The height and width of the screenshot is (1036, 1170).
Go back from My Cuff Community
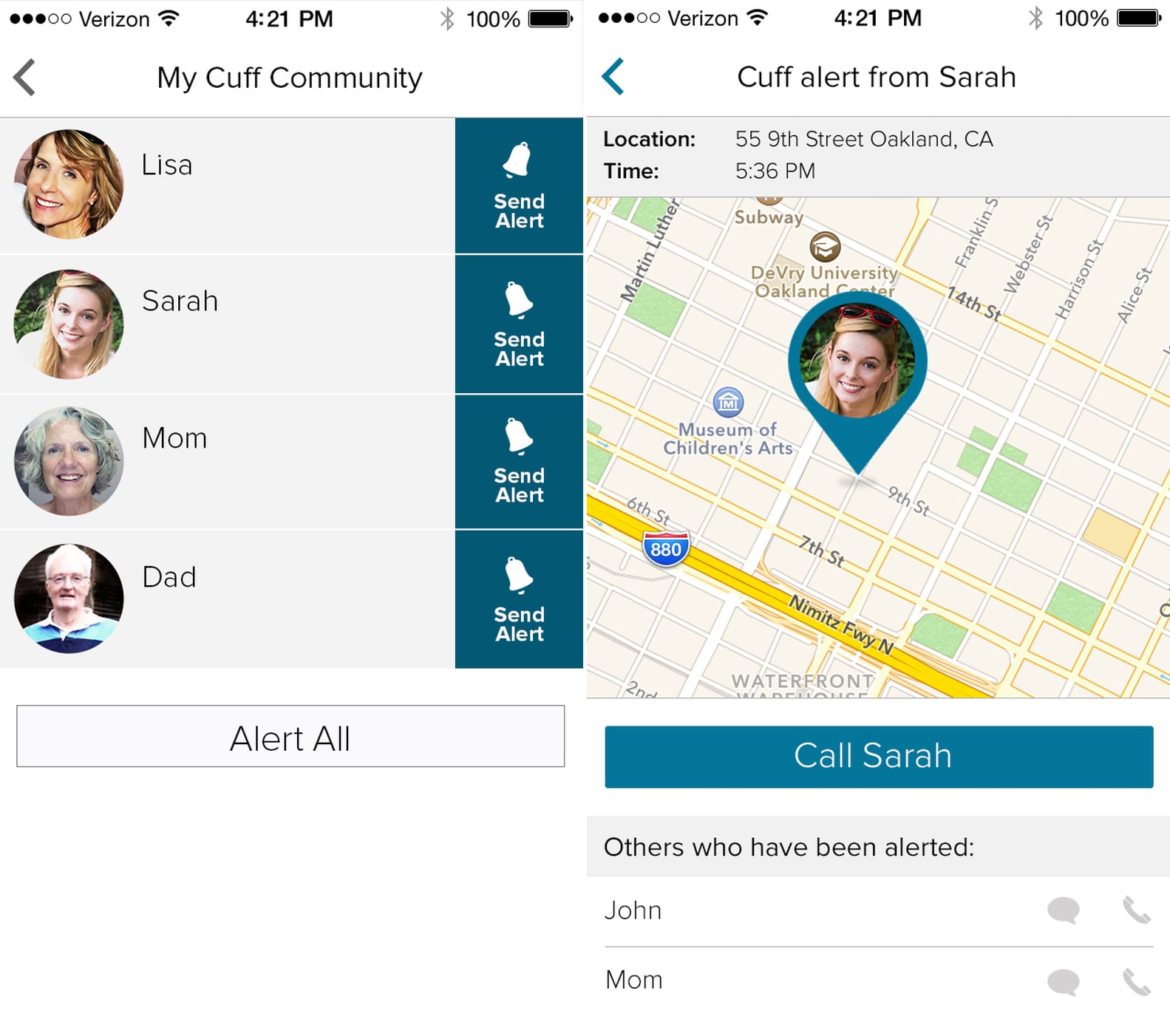coord(25,78)
